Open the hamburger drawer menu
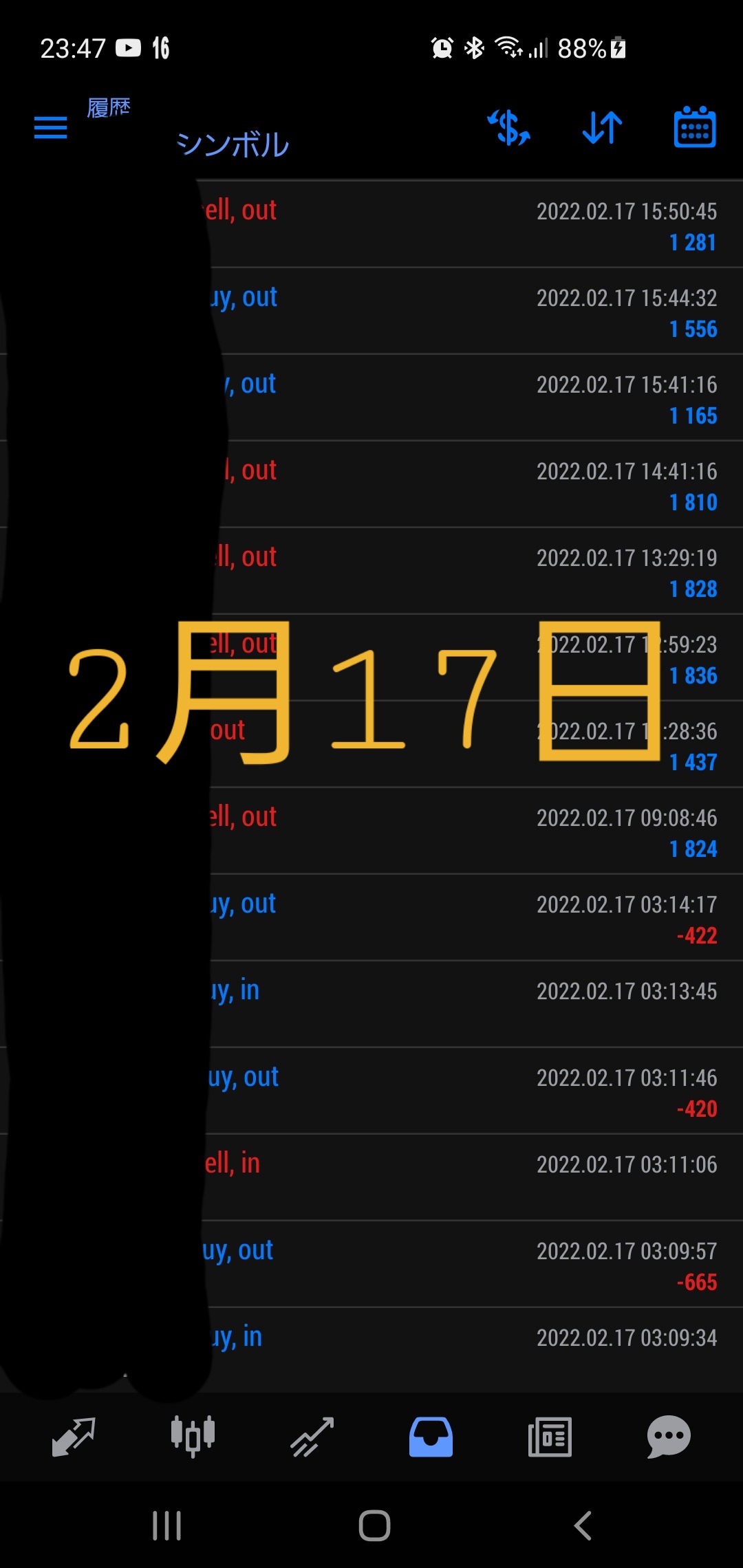The image size is (743, 1568). coord(51,127)
